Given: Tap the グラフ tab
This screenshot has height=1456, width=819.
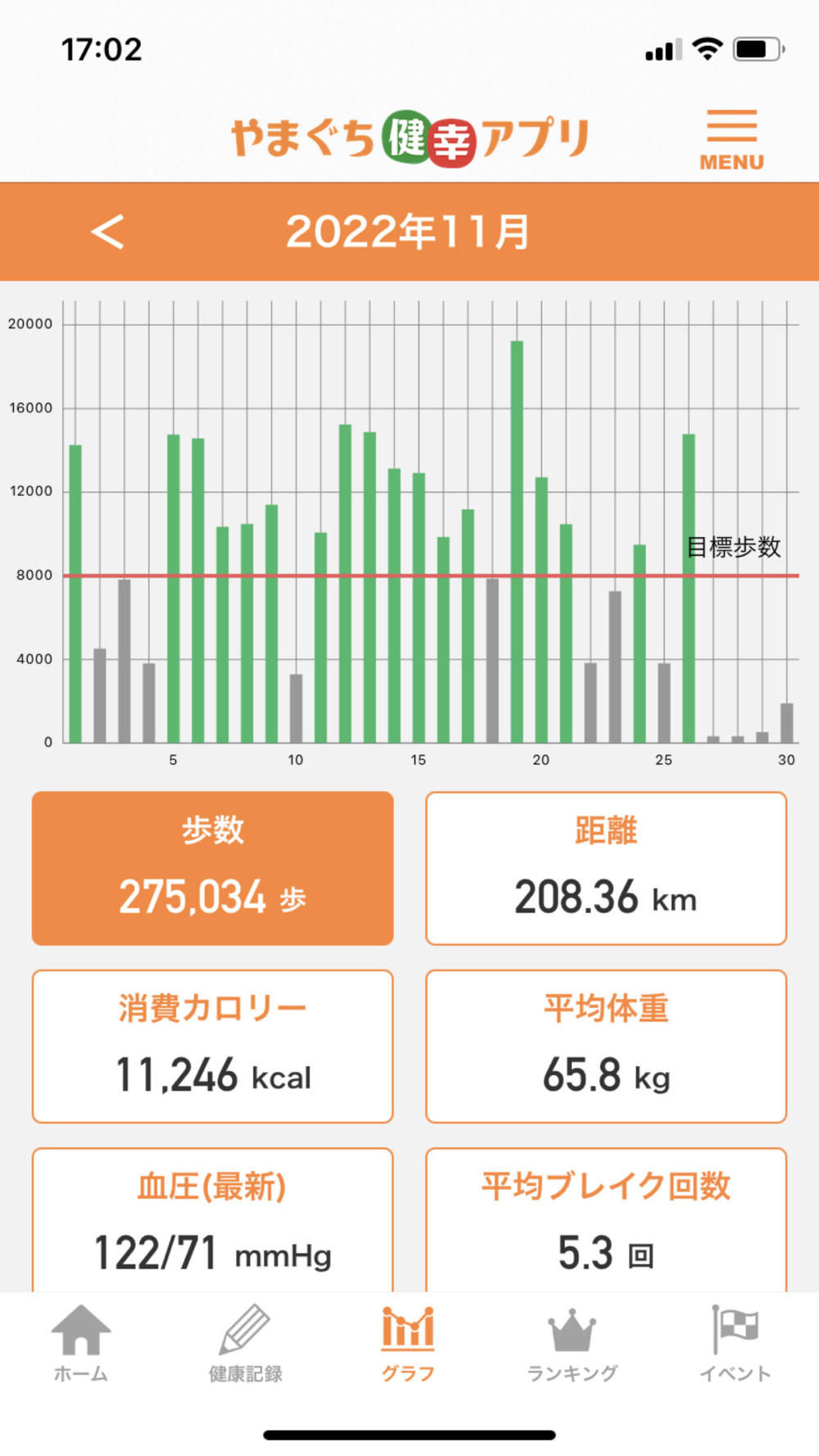Looking at the screenshot, I should pyautogui.click(x=408, y=1345).
